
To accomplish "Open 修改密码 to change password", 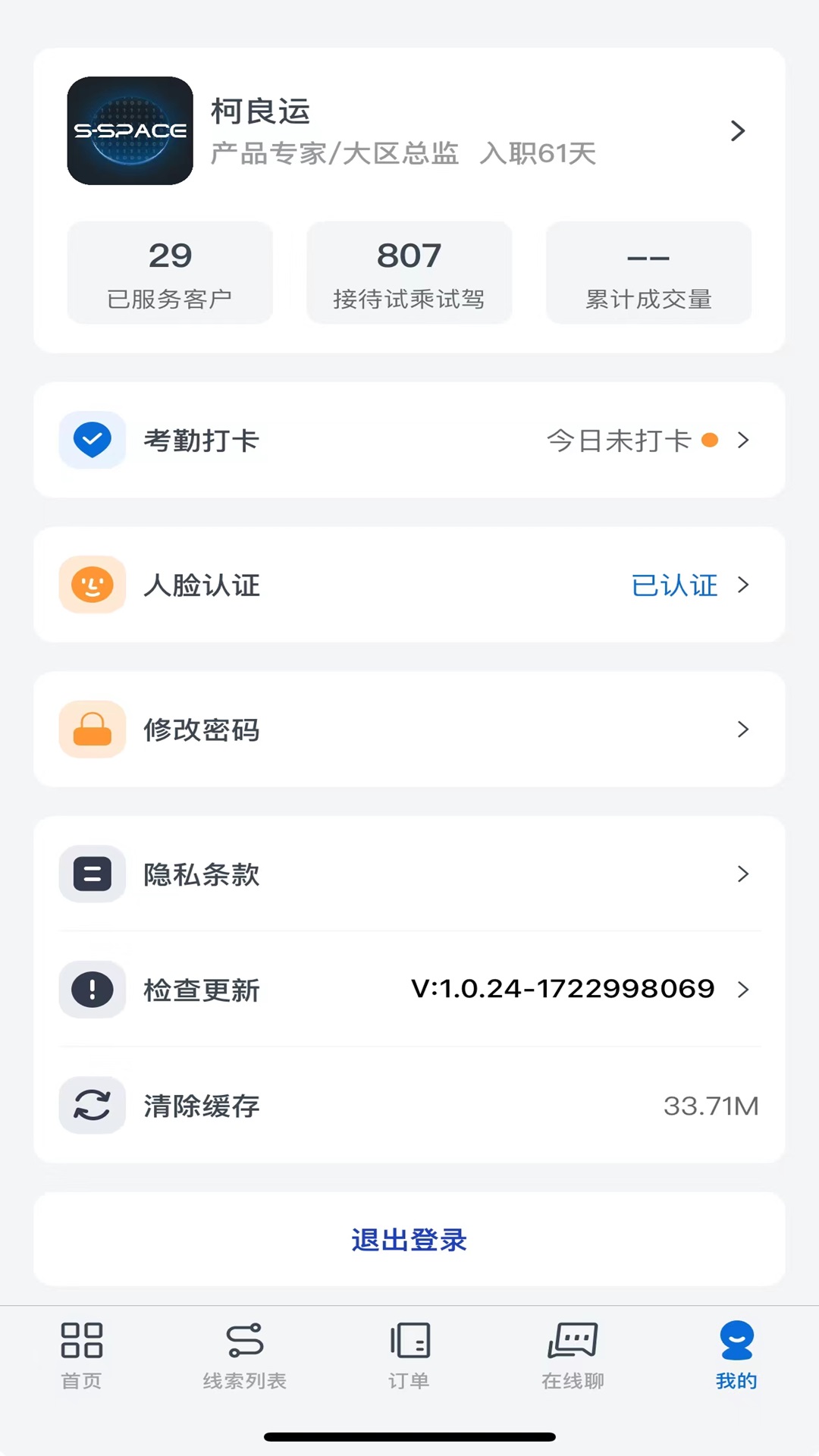I will click(409, 730).
